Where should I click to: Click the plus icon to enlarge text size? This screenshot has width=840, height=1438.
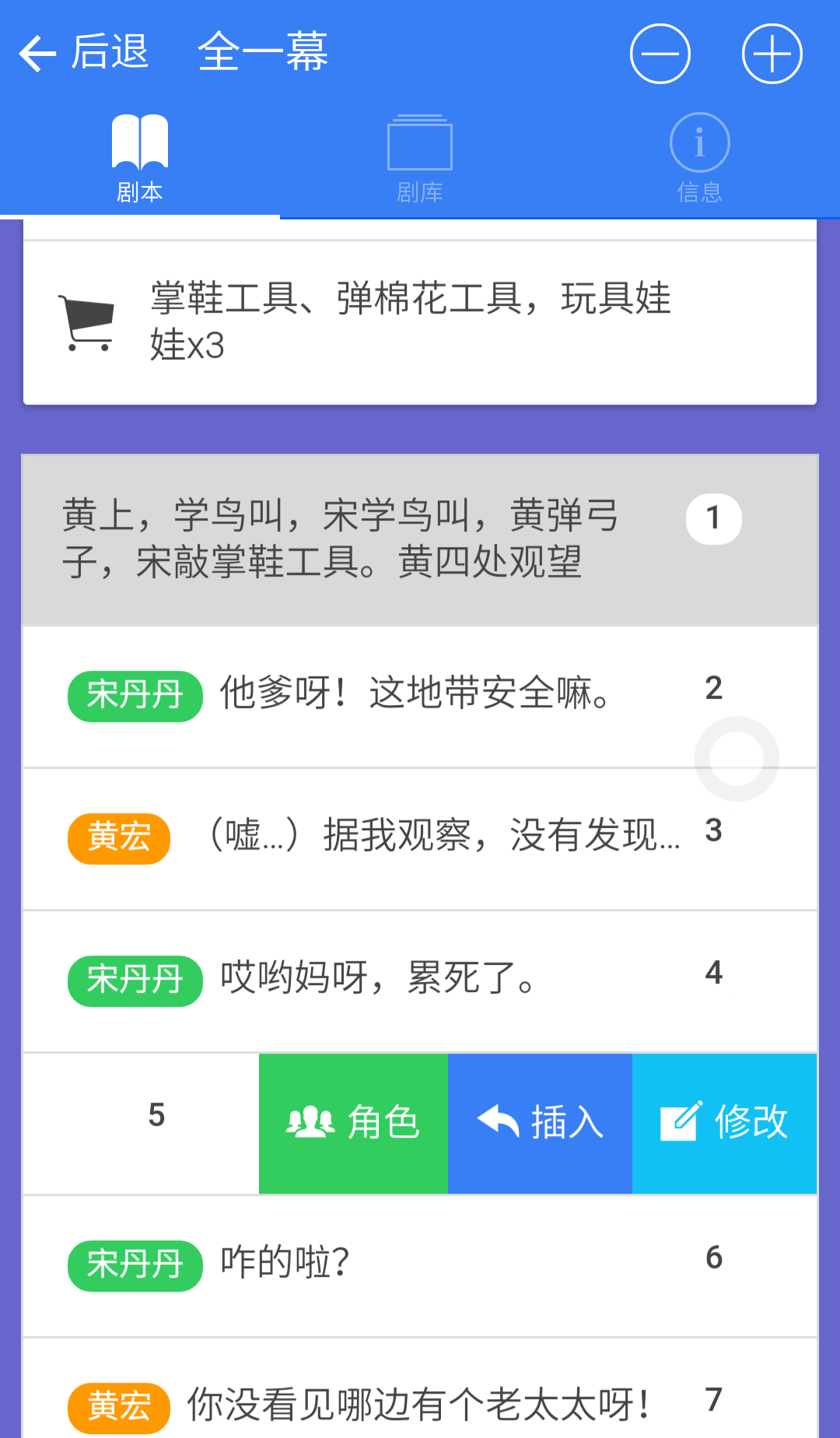(771, 54)
